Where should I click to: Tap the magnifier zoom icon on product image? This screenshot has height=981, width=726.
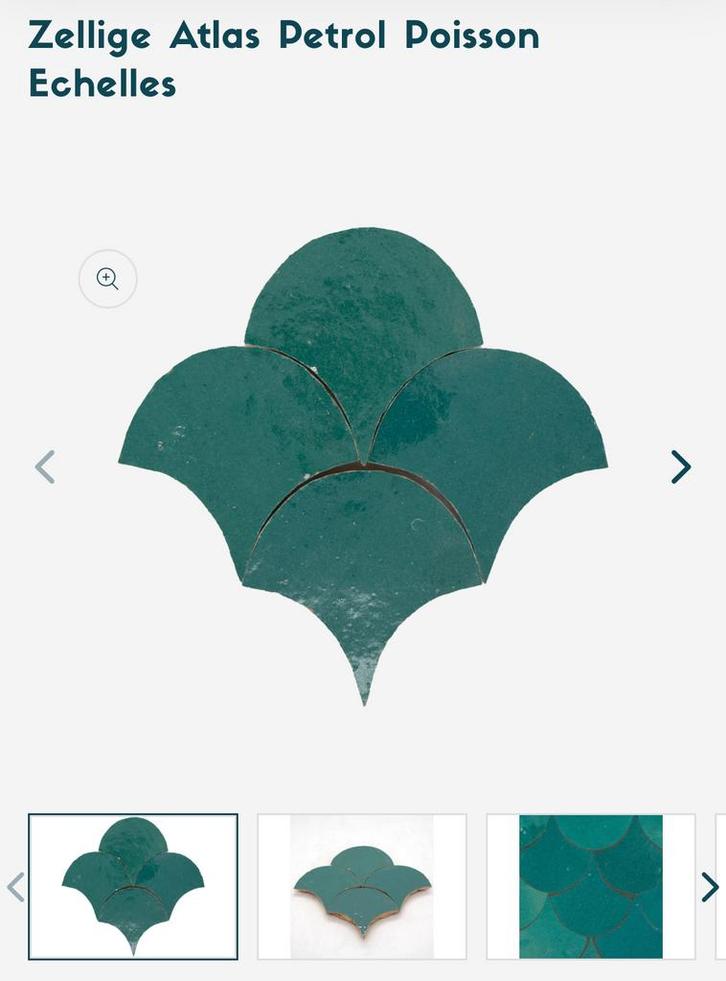(x=108, y=279)
